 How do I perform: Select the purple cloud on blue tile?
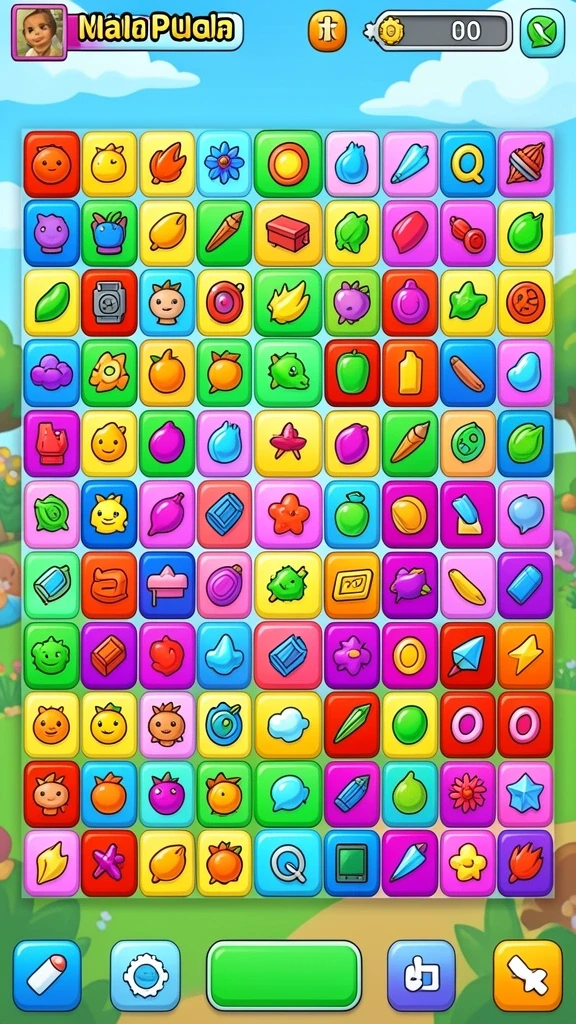[52, 374]
